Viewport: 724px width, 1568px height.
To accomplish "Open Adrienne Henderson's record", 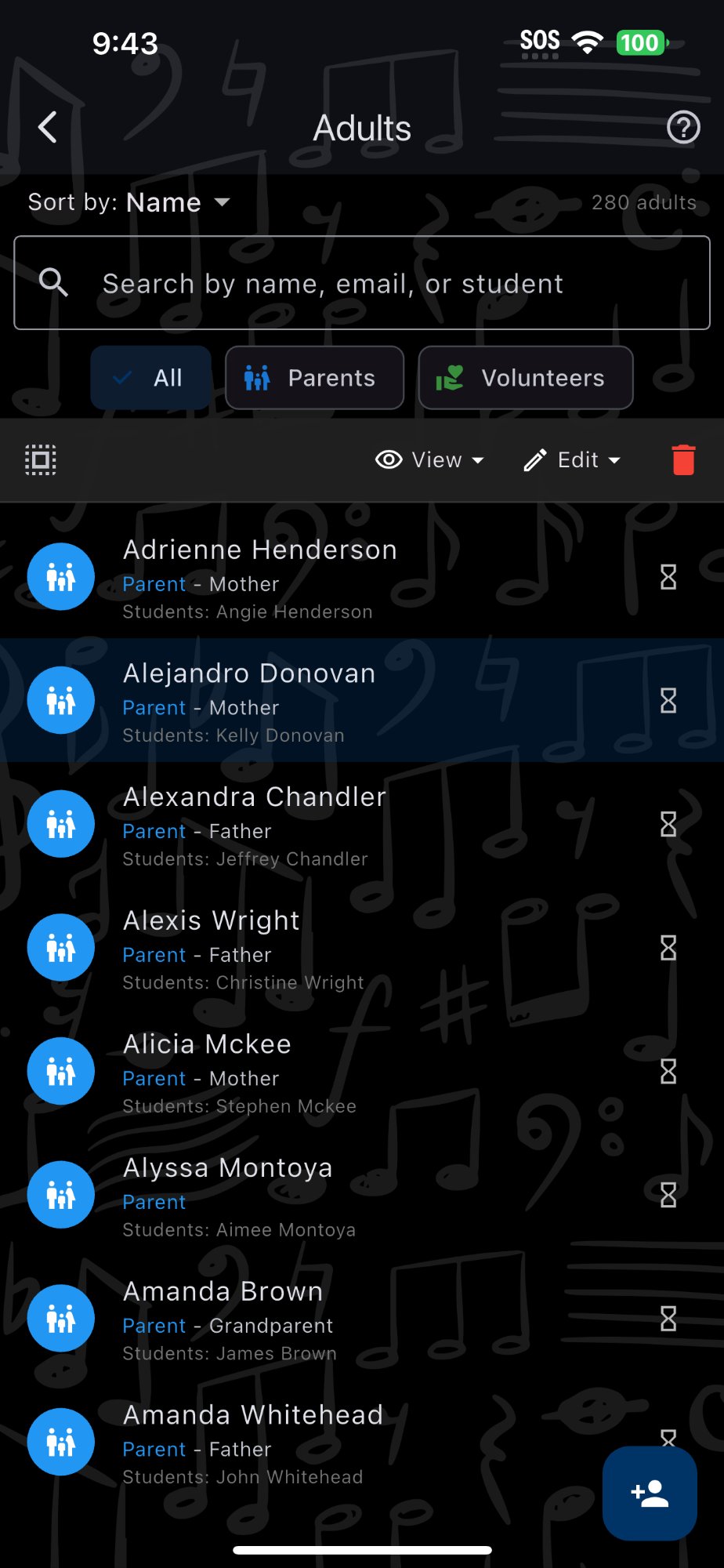I will click(x=313, y=578).
